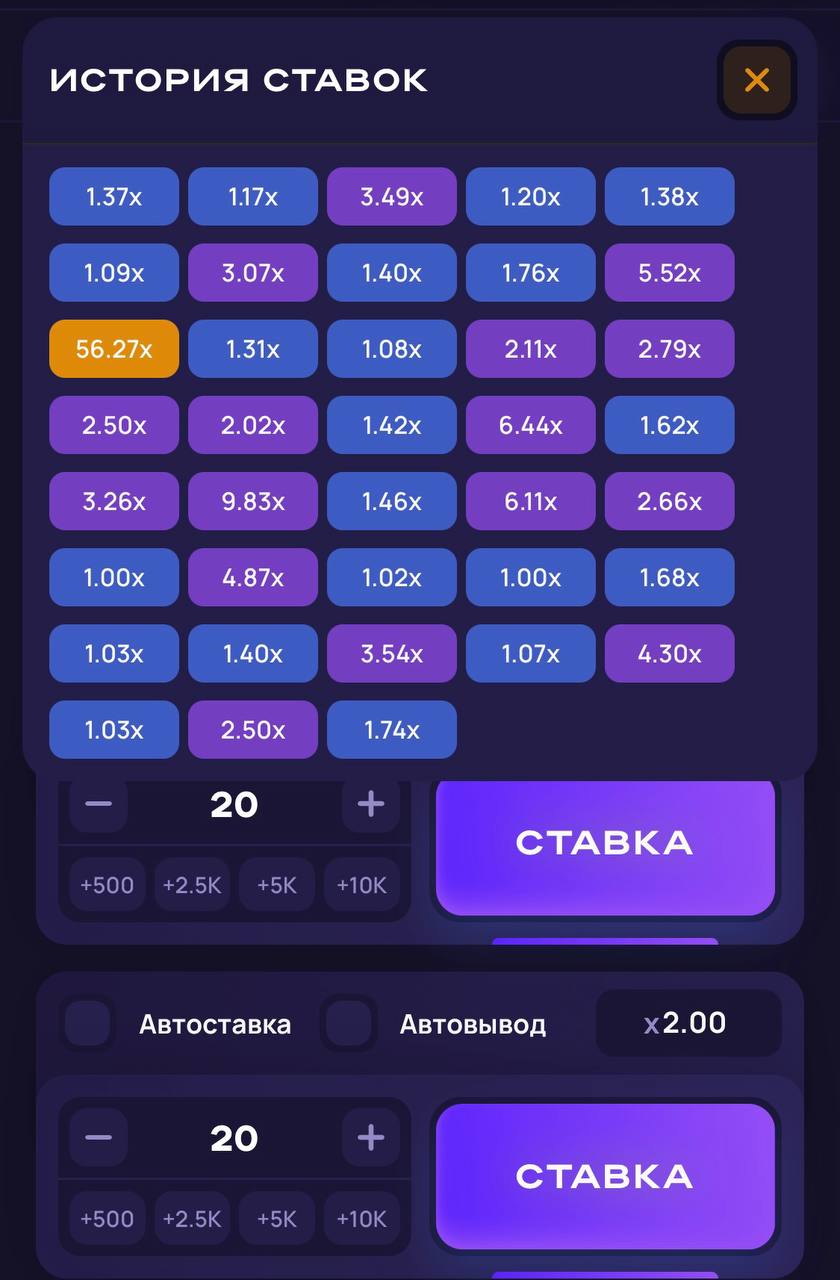The image size is (840, 1280).
Task: Add +10K in the panel below Автоставка
Action: tap(361, 1219)
